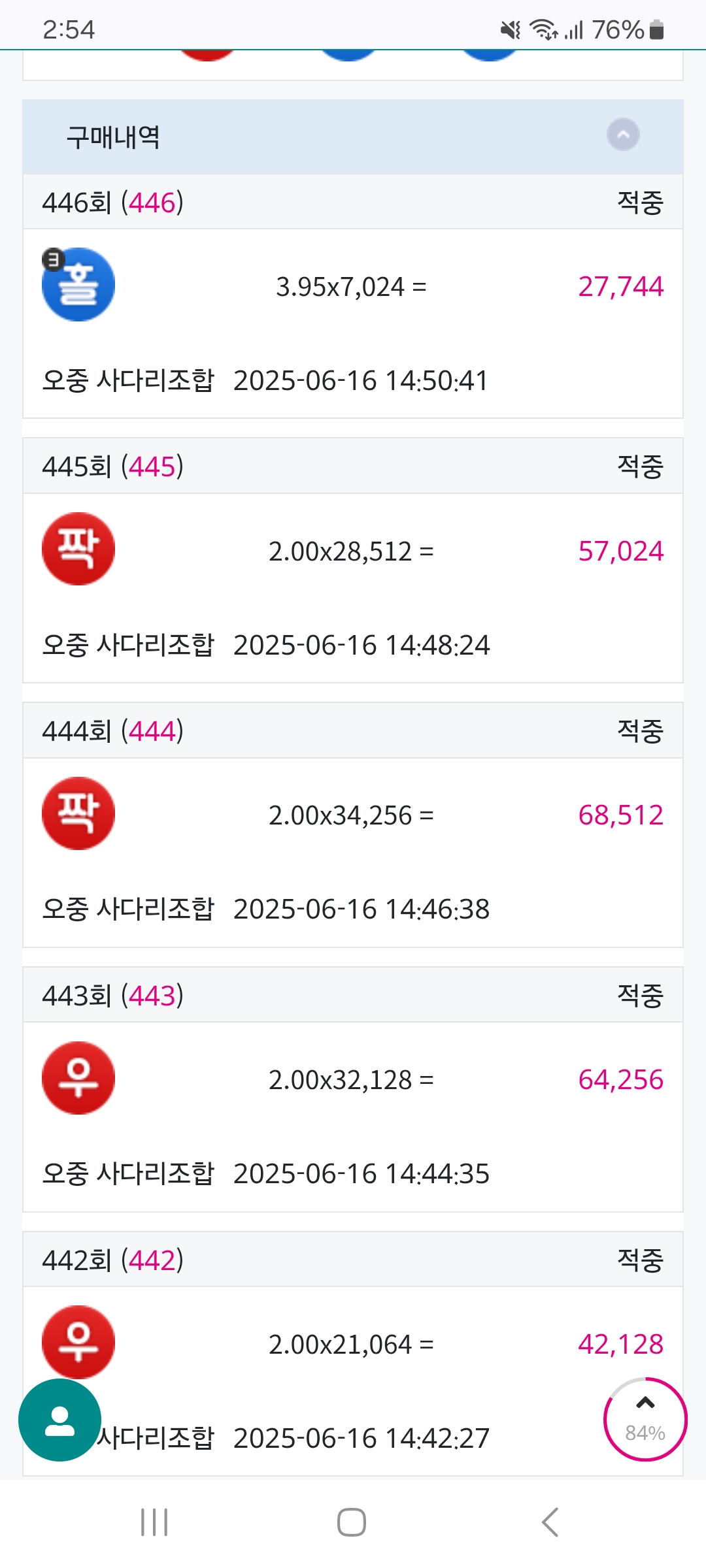Open the green profile floating button

[60, 1420]
